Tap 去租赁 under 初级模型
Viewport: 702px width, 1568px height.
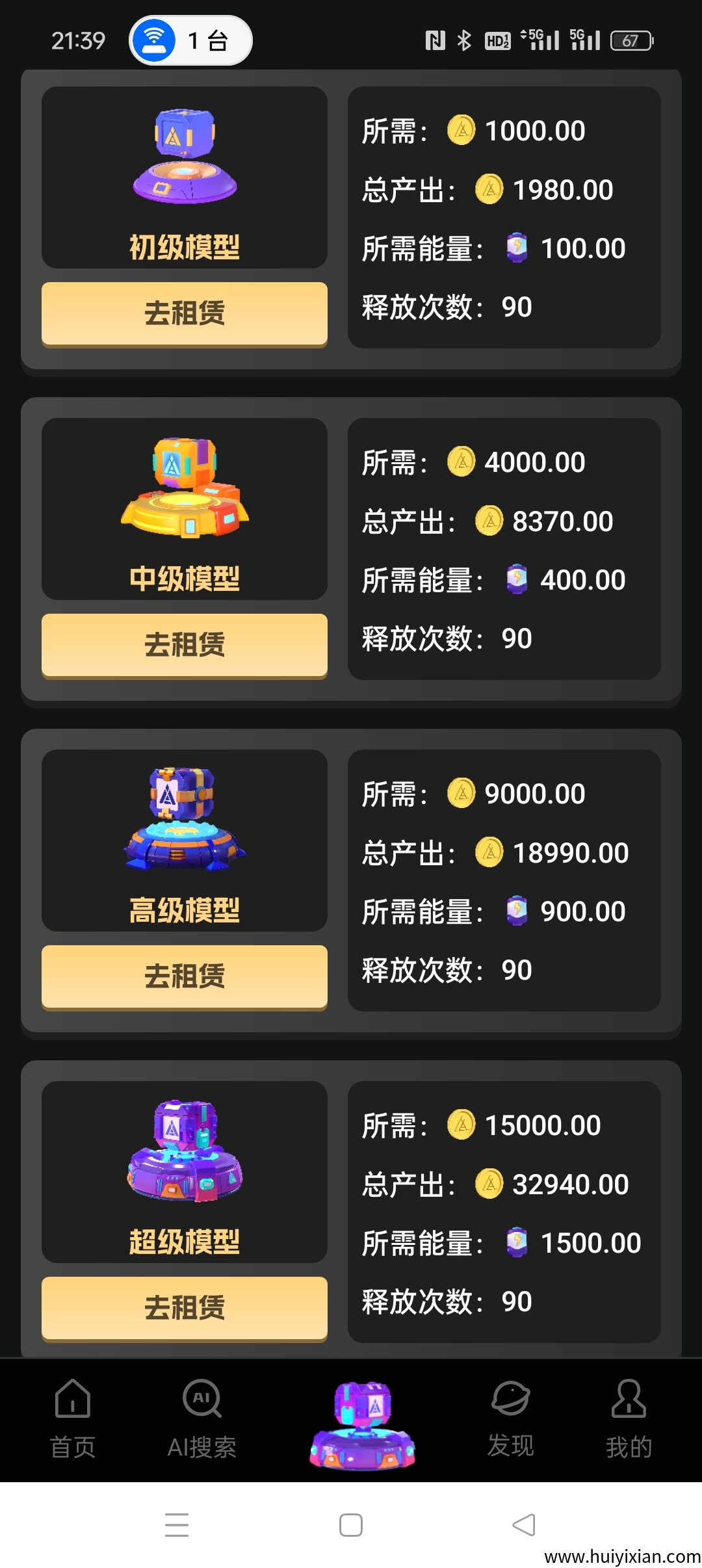pyautogui.click(x=184, y=314)
